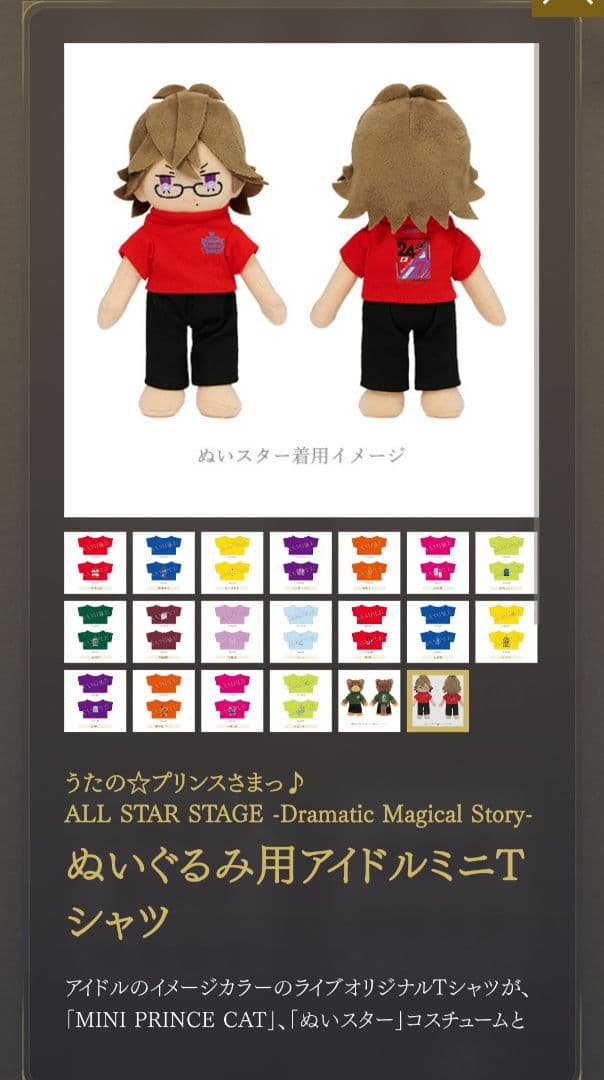View the dark green T-shirt thumbnail
Viewport: 604px width, 1080px height.
(95, 632)
